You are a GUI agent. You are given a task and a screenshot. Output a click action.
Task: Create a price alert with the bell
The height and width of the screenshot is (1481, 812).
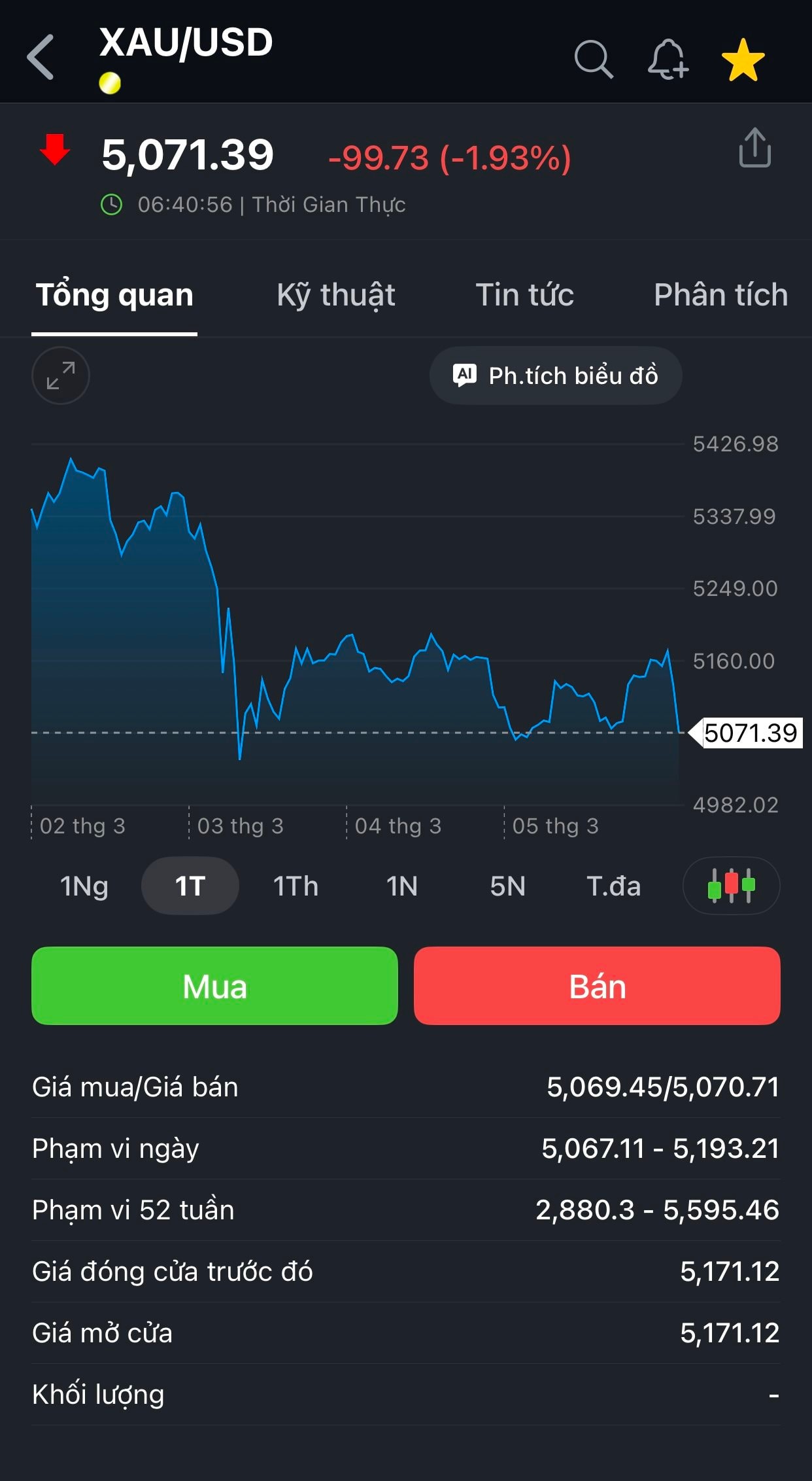(x=668, y=60)
